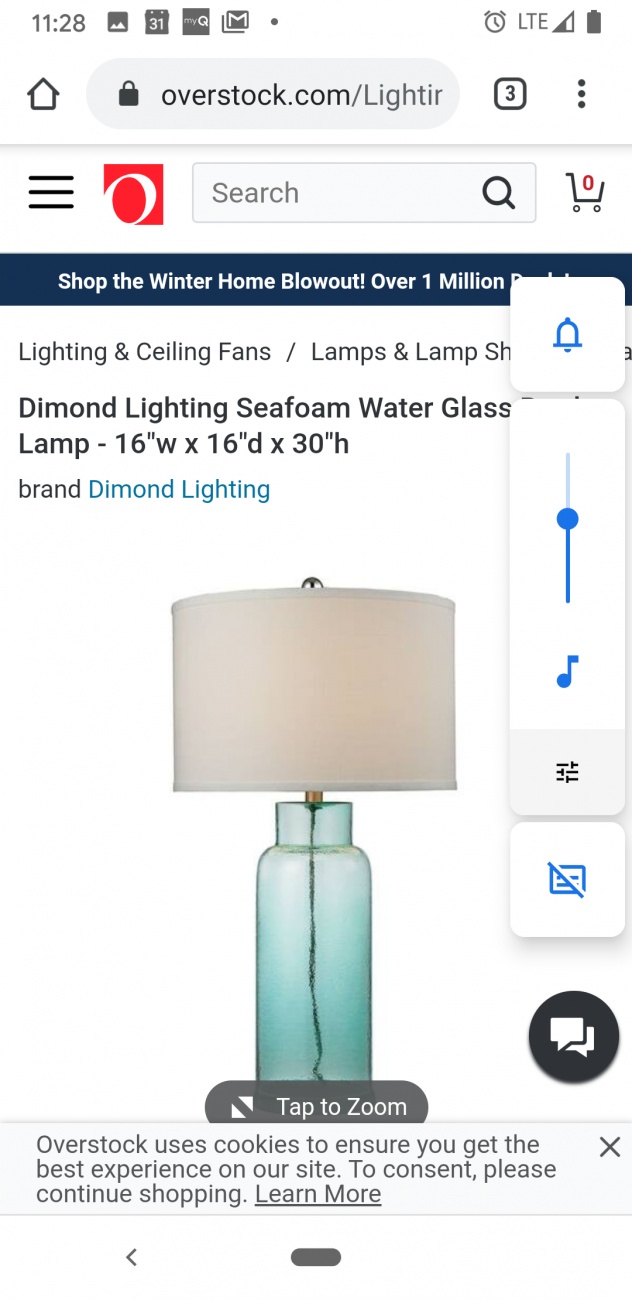Go to the Overstock home page via logo
The width and height of the screenshot is (632, 1300).
coord(133,194)
